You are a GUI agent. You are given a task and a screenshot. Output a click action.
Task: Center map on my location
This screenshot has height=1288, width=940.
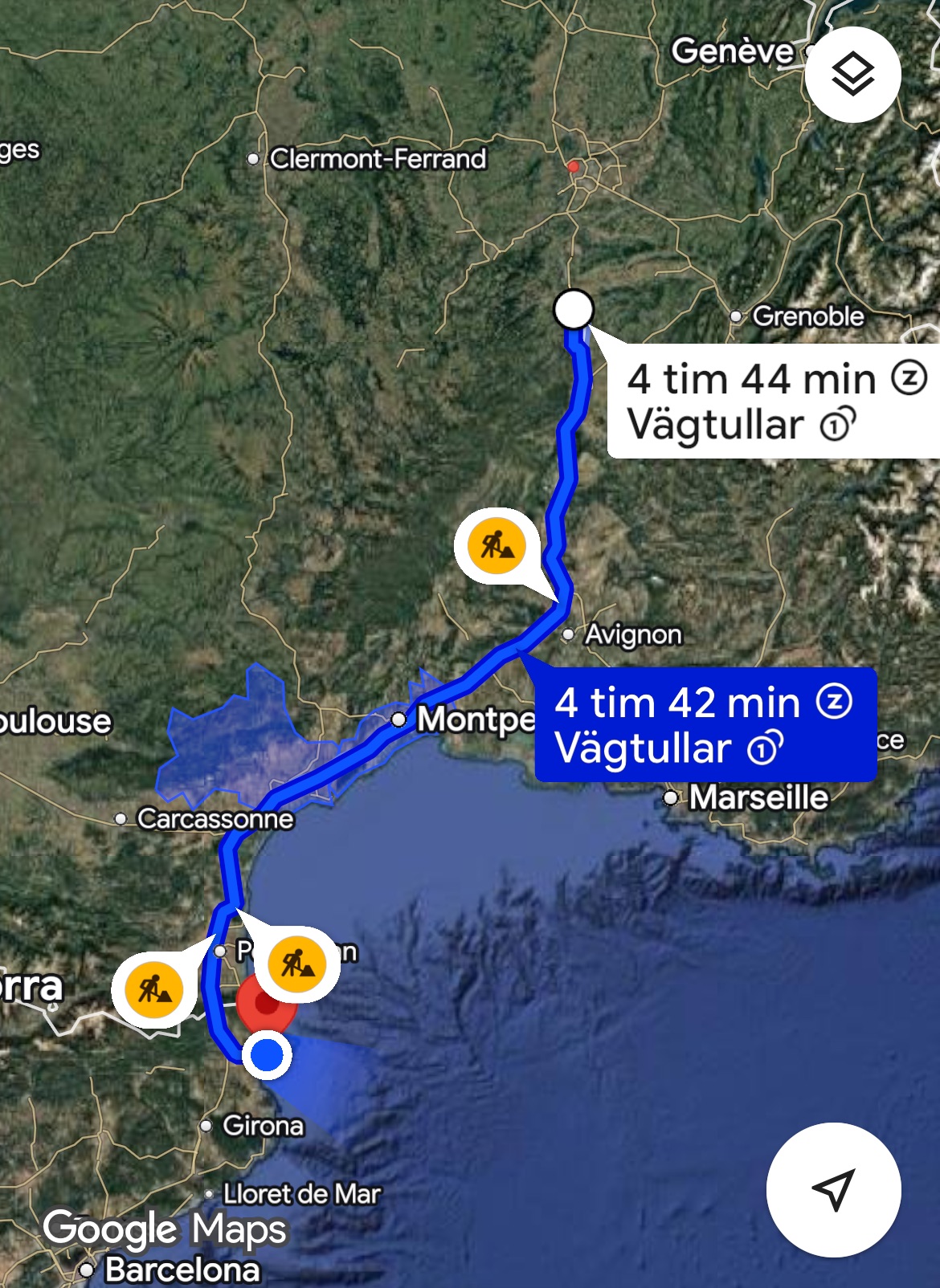833,1189
